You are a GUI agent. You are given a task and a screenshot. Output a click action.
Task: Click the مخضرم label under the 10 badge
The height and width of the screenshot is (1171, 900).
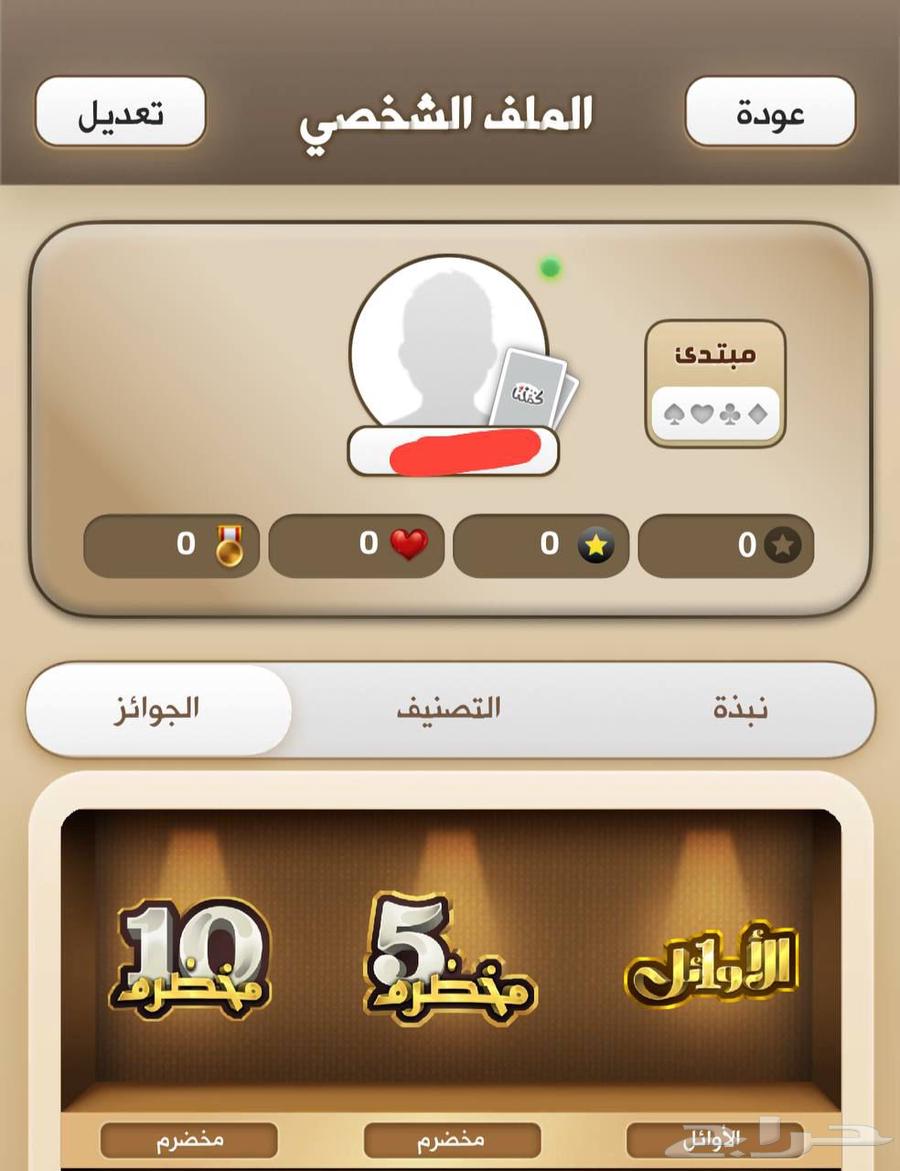(188, 1140)
